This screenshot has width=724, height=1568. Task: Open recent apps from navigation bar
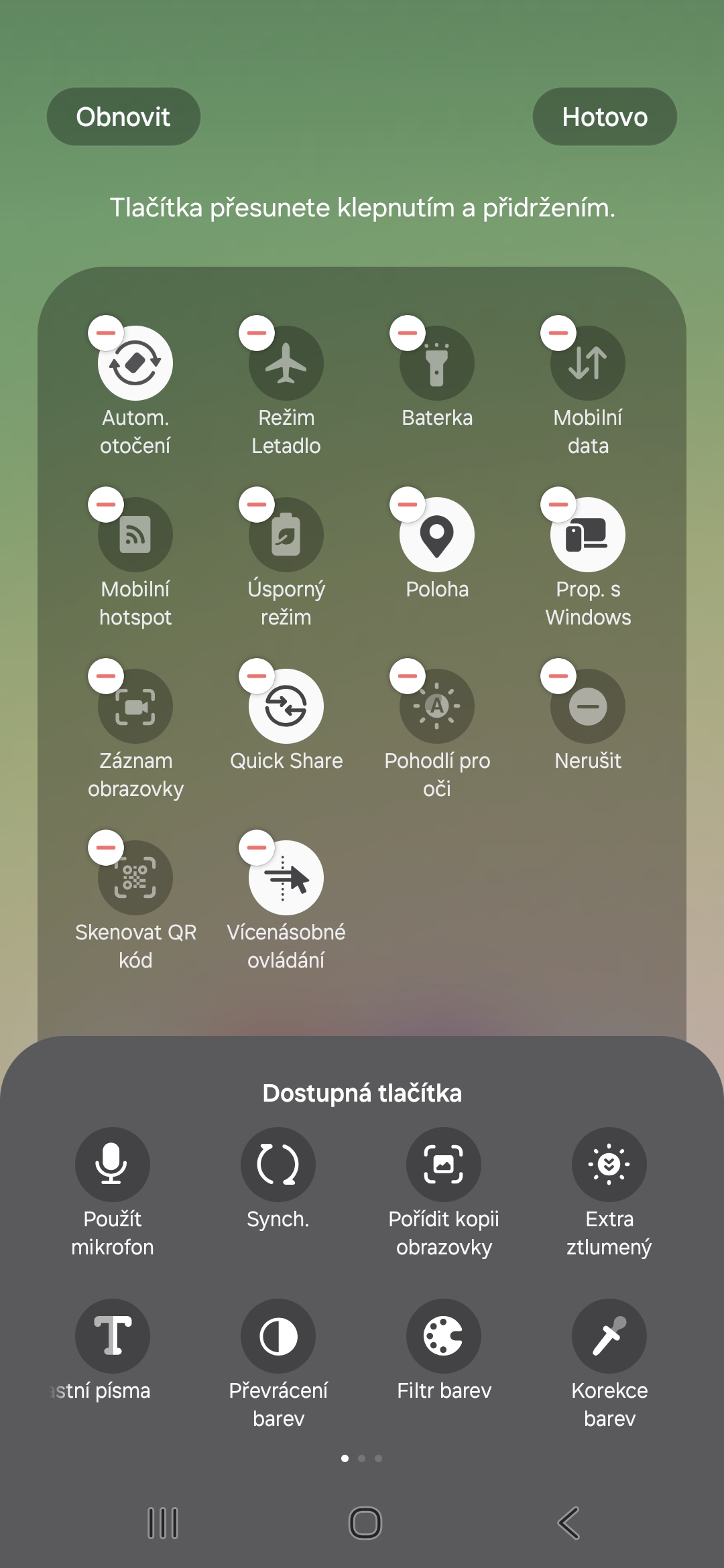pos(162,1522)
